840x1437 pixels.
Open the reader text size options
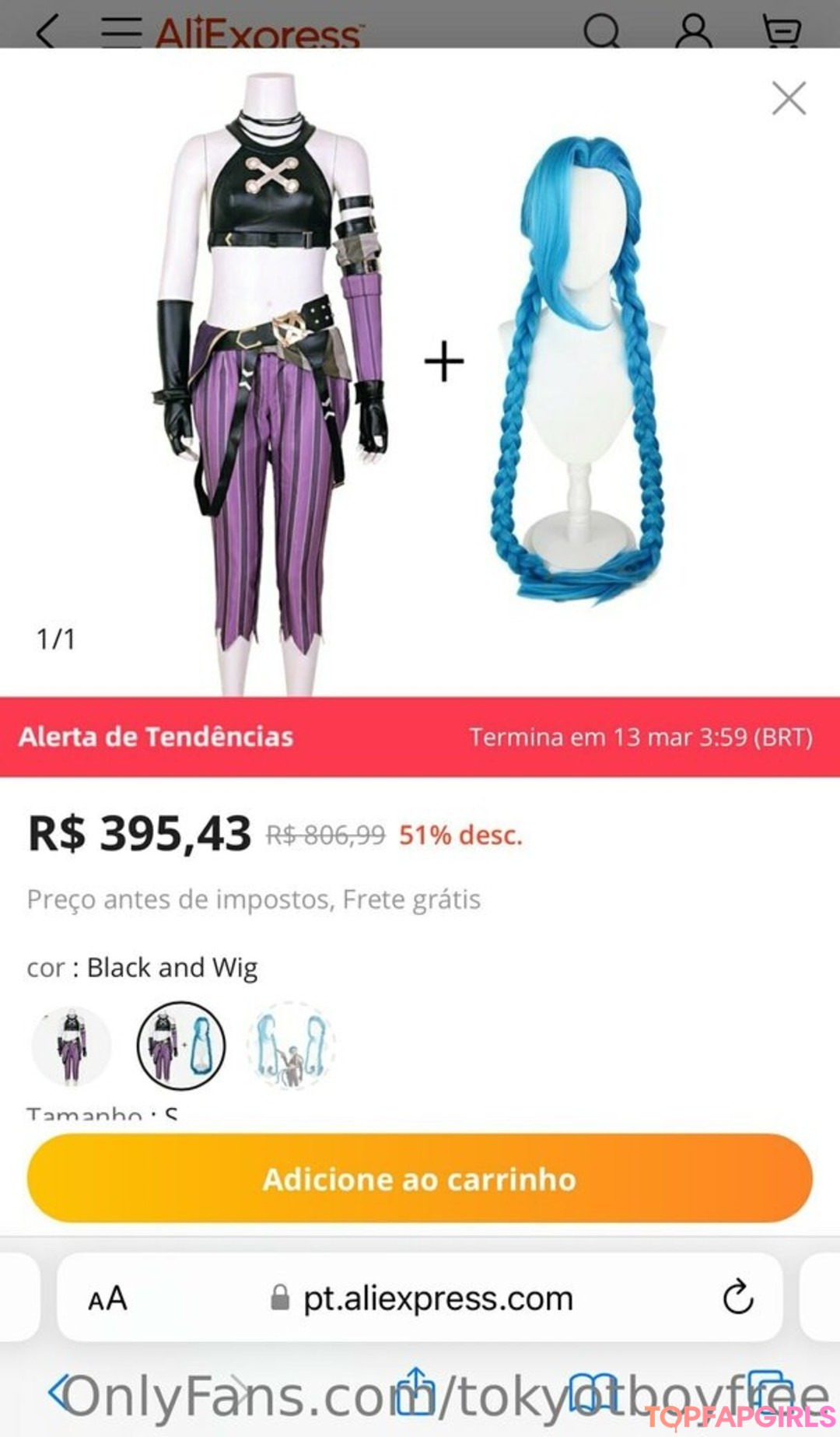107,1299
